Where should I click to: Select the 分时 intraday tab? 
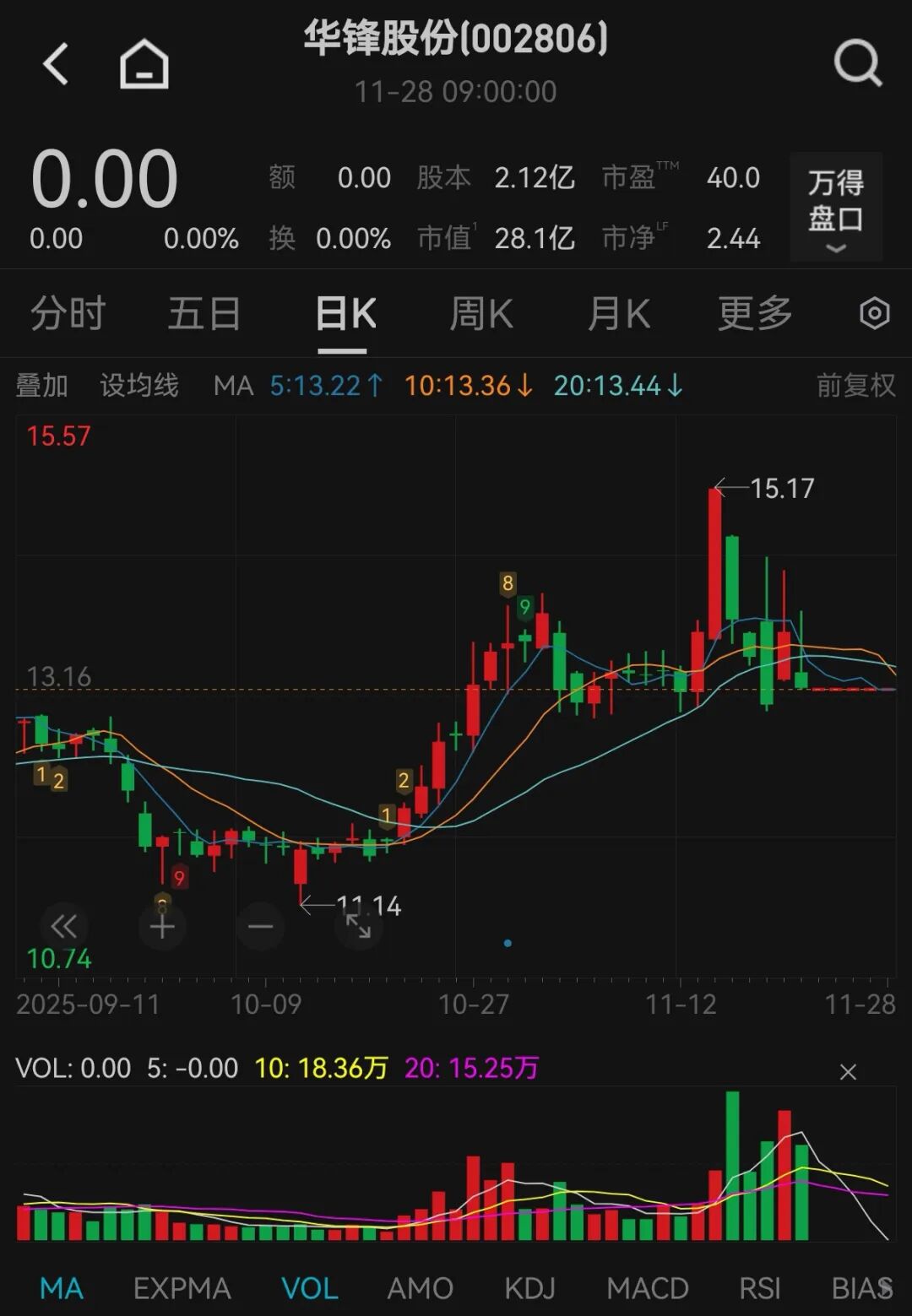click(68, 313)
